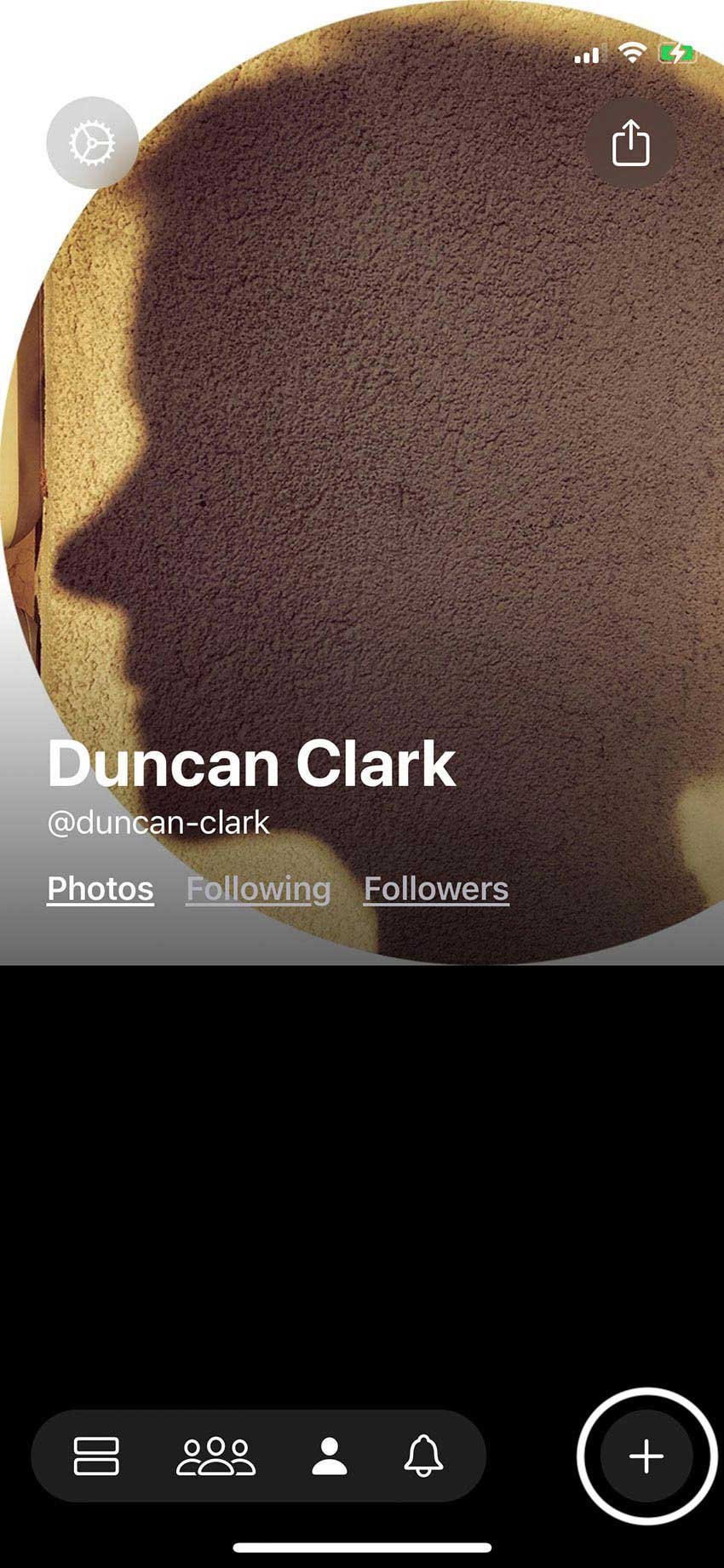
Task: Select the profile person tab
Action: 329,1456
